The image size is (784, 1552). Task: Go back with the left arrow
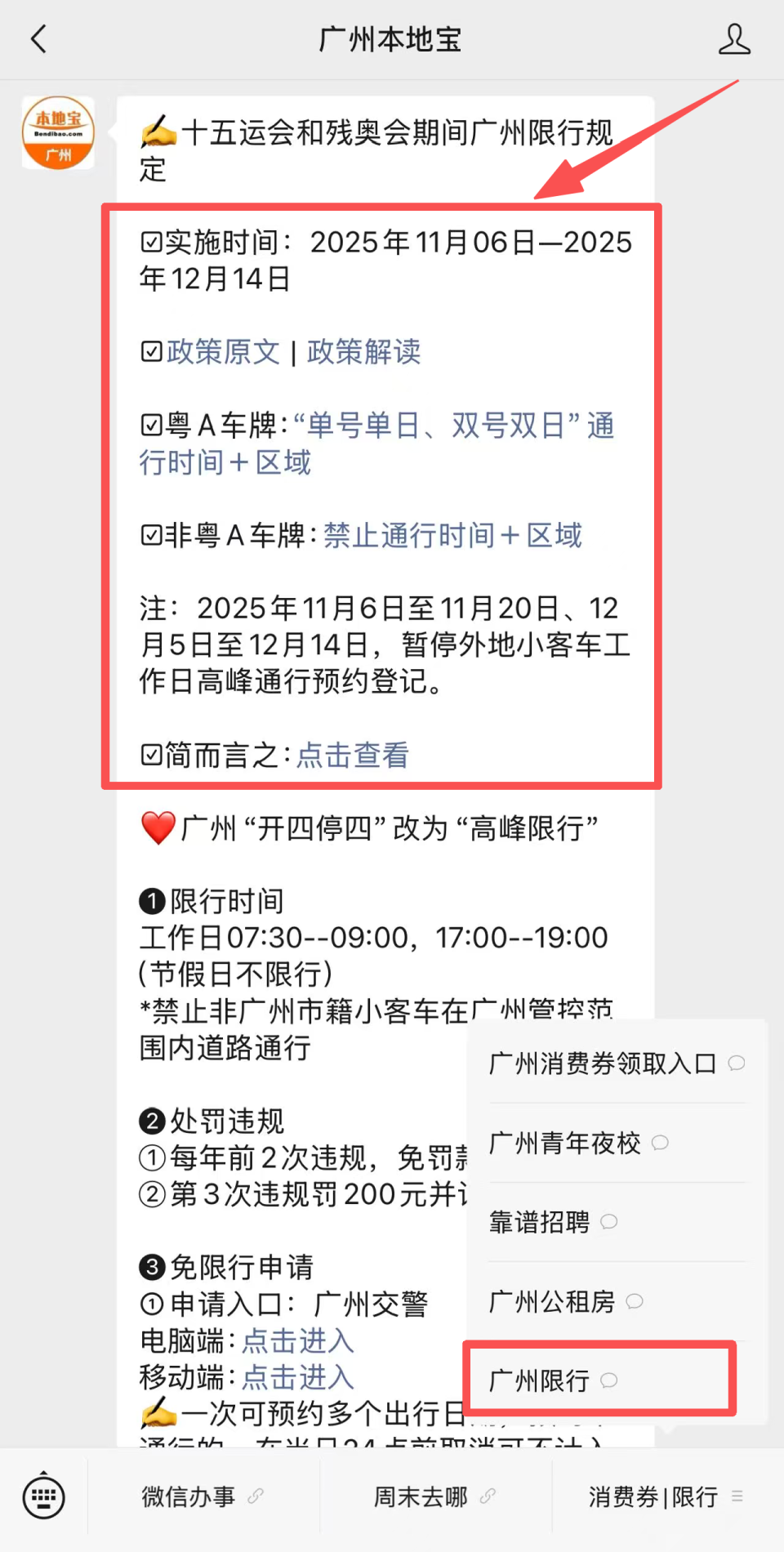(38, 38)
